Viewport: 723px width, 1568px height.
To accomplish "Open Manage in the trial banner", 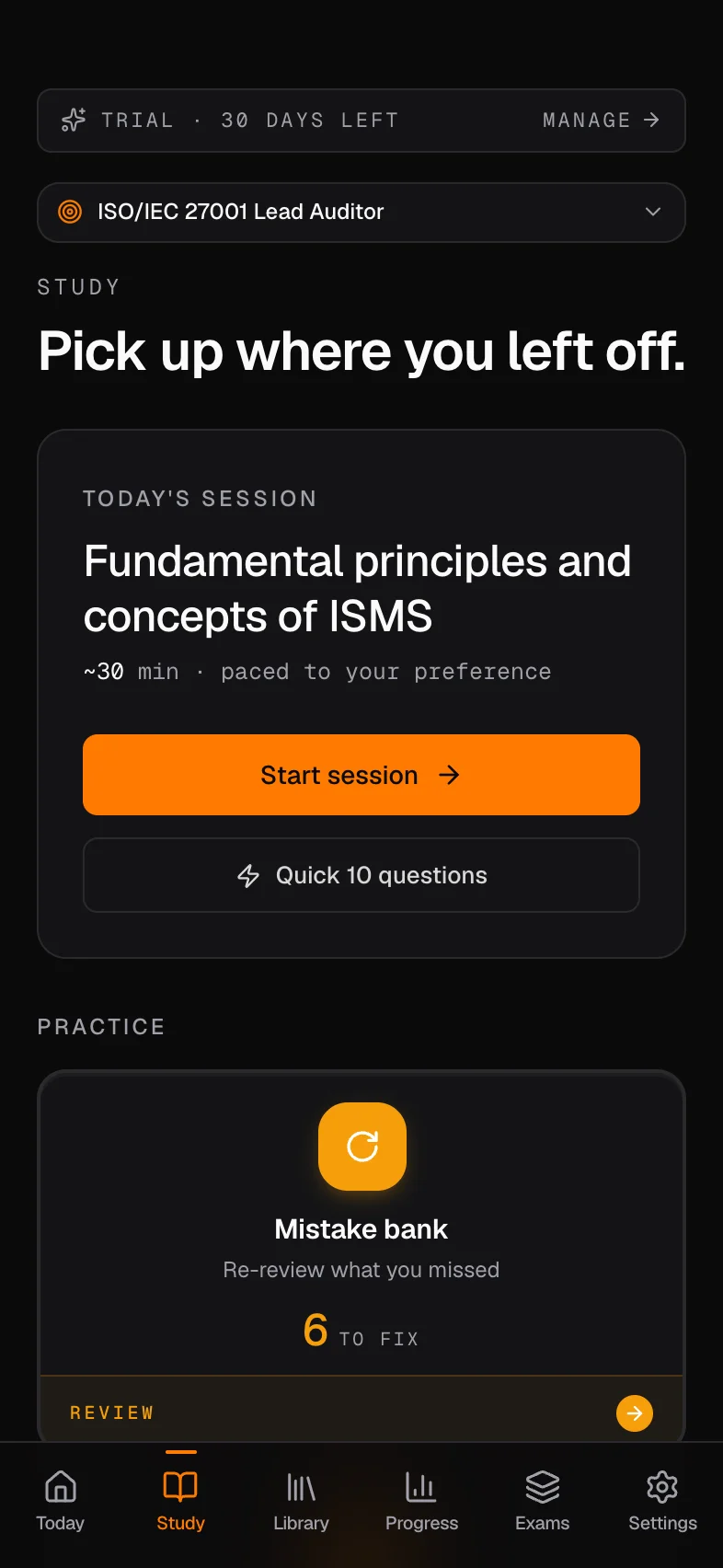I will 601,121.
